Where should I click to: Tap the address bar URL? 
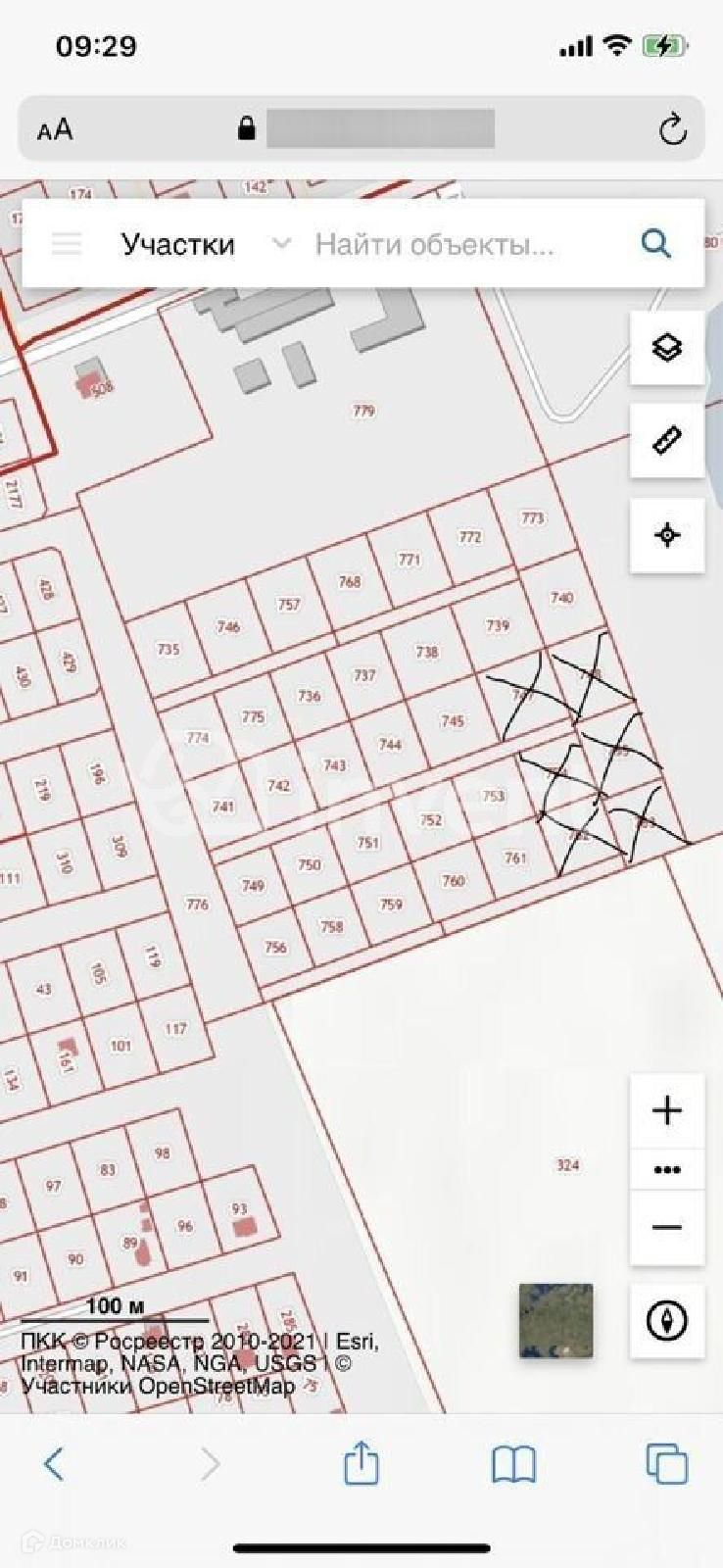click(x=380, y=129)
